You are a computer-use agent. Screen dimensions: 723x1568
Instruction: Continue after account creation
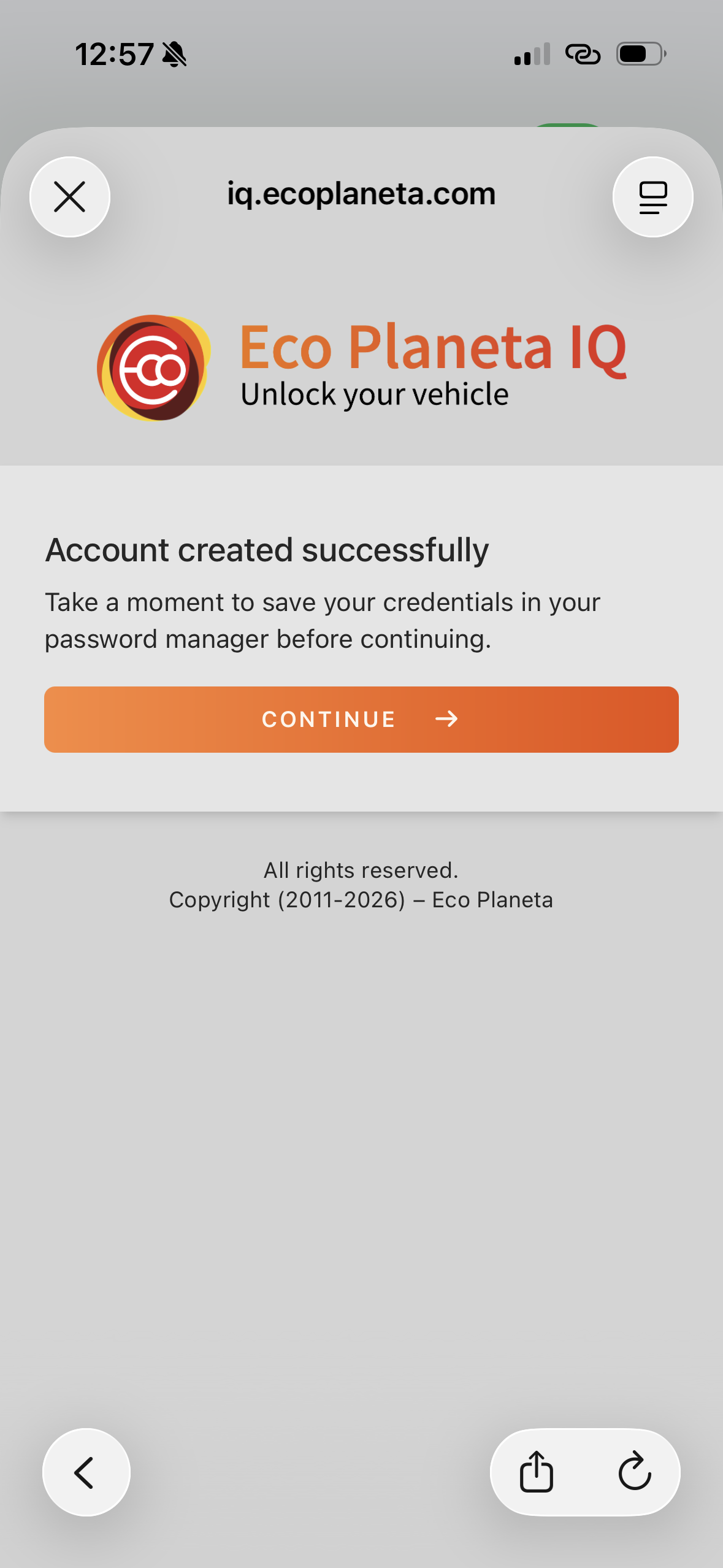point(361,719)
